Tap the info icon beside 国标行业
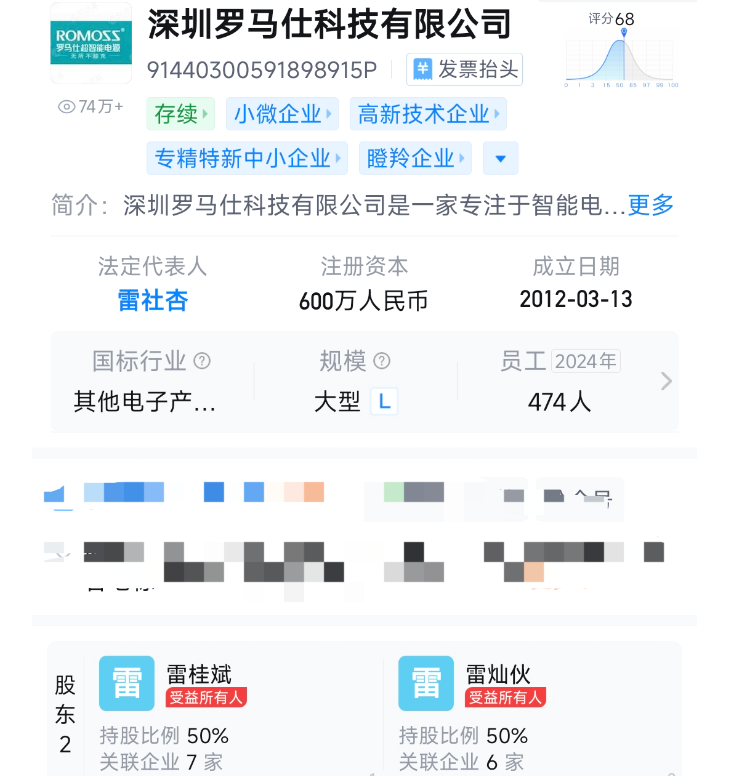 pos(203,361)
